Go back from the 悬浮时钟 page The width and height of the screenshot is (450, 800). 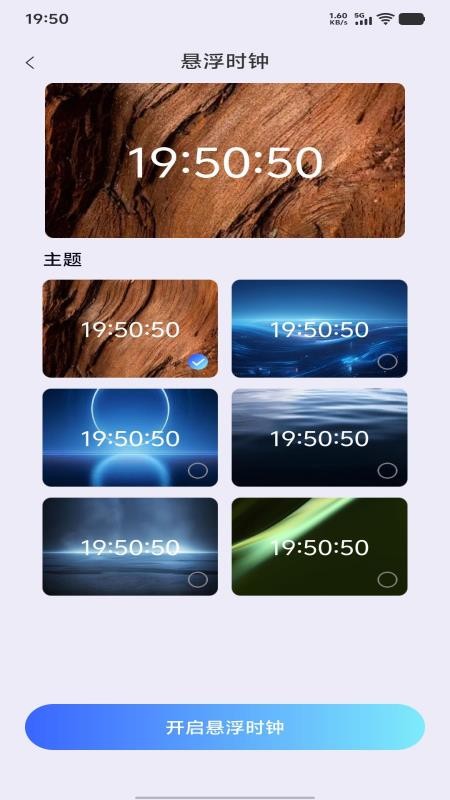tap(31, 63)
